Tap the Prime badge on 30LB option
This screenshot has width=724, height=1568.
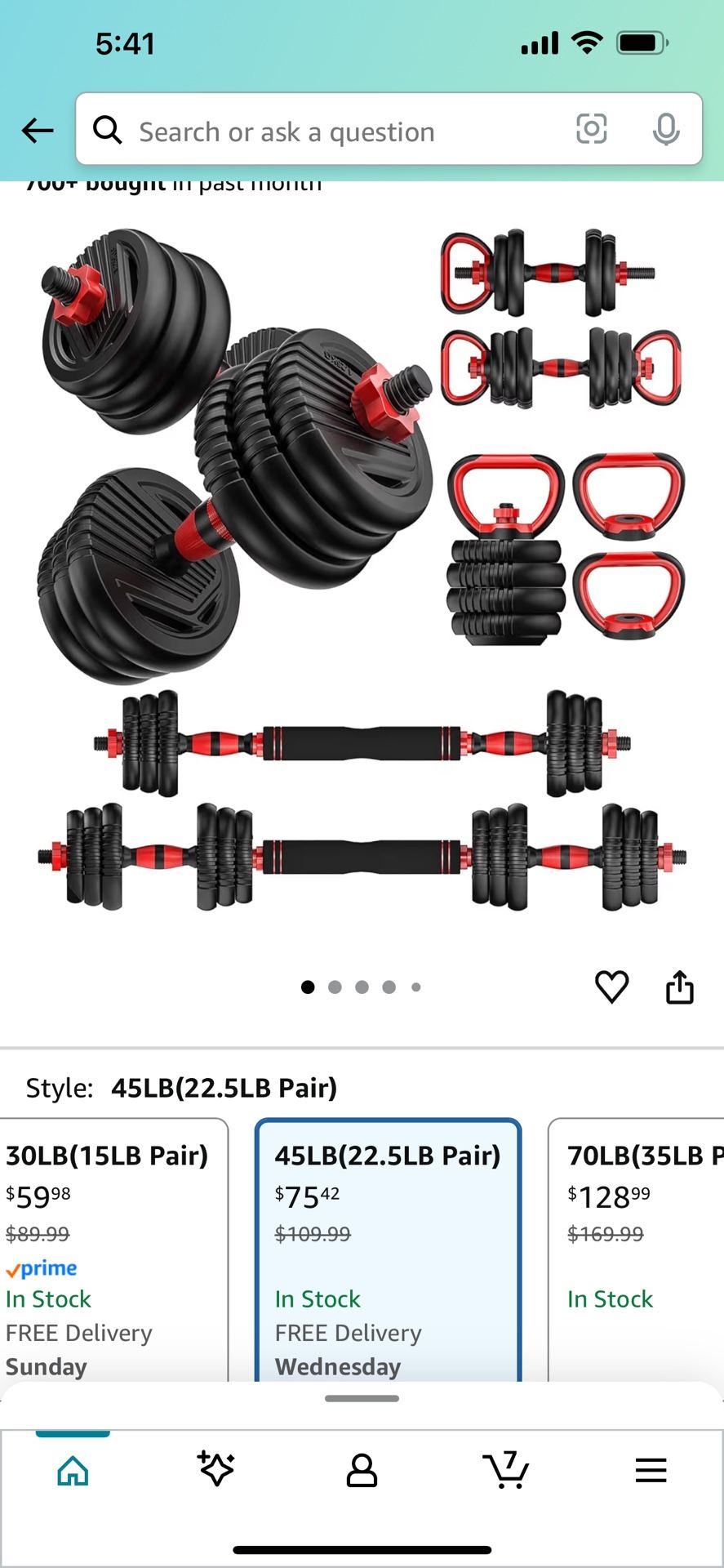(40, 1268)
